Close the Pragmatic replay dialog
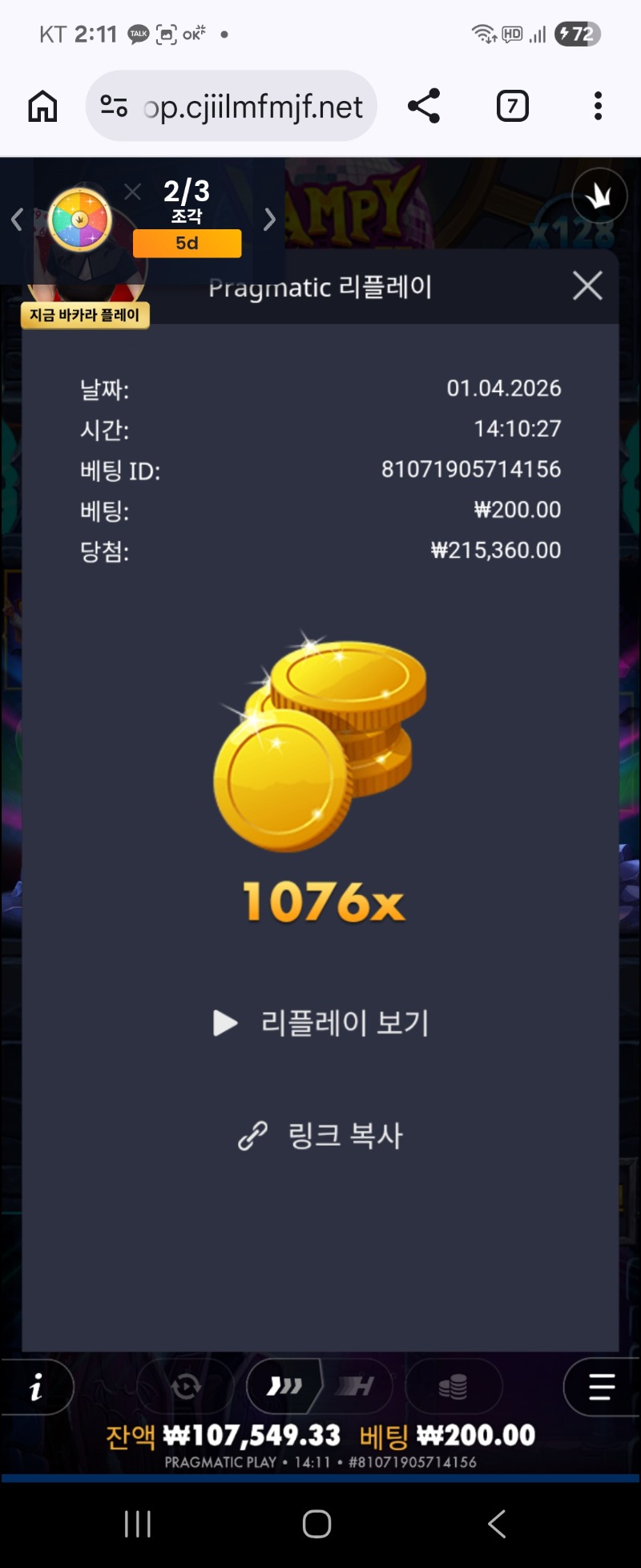641x1568 pixels. 587,285
